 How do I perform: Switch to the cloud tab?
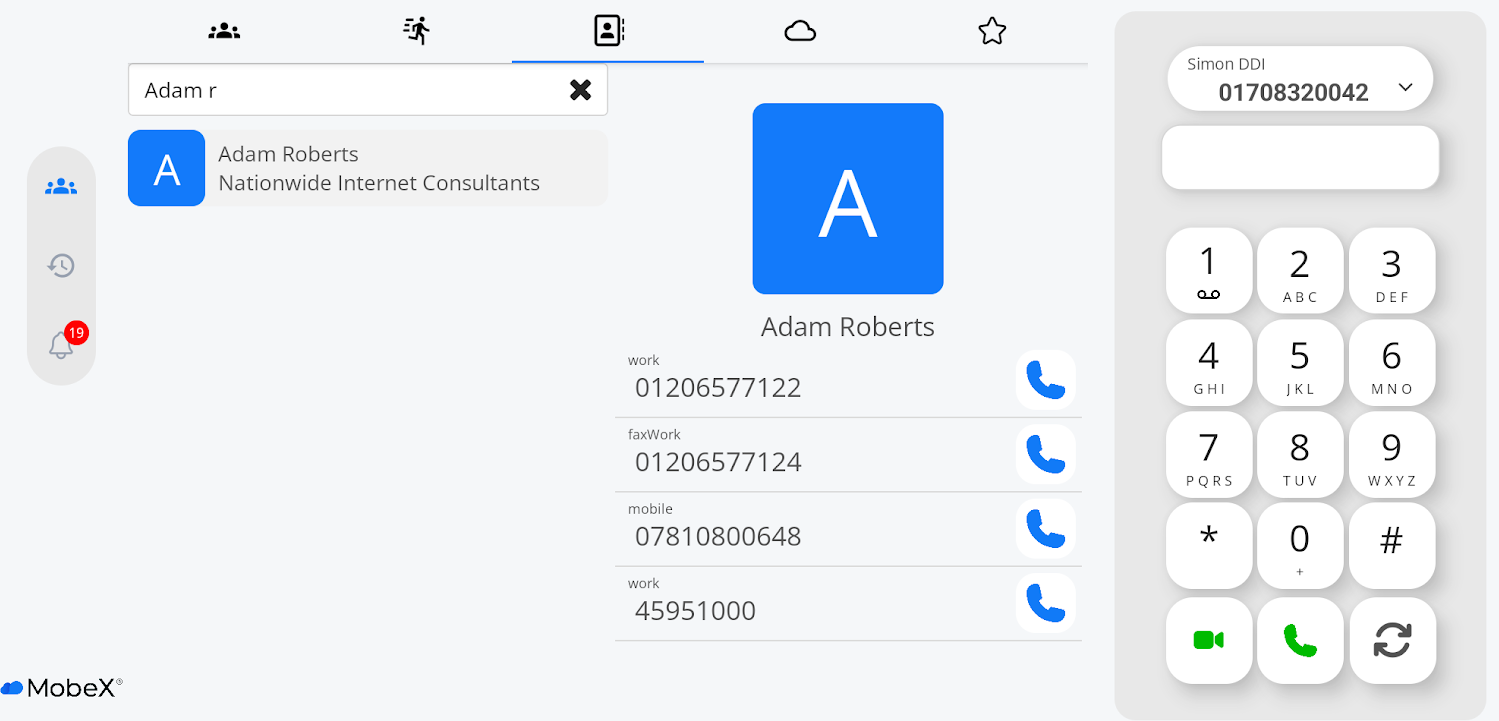point(800,31)
